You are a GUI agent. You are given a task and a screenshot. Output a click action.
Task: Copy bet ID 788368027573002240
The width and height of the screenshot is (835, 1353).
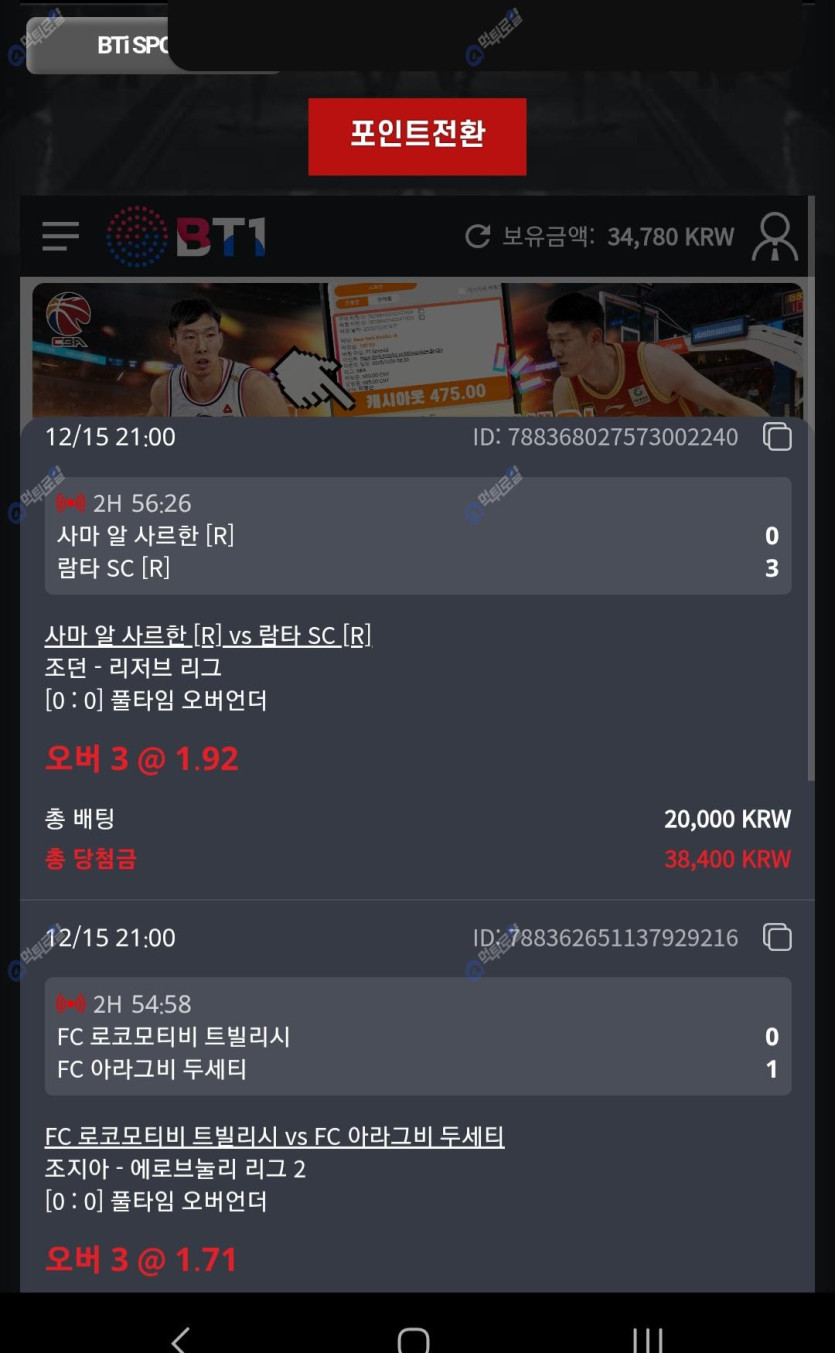tap(777, 437)
